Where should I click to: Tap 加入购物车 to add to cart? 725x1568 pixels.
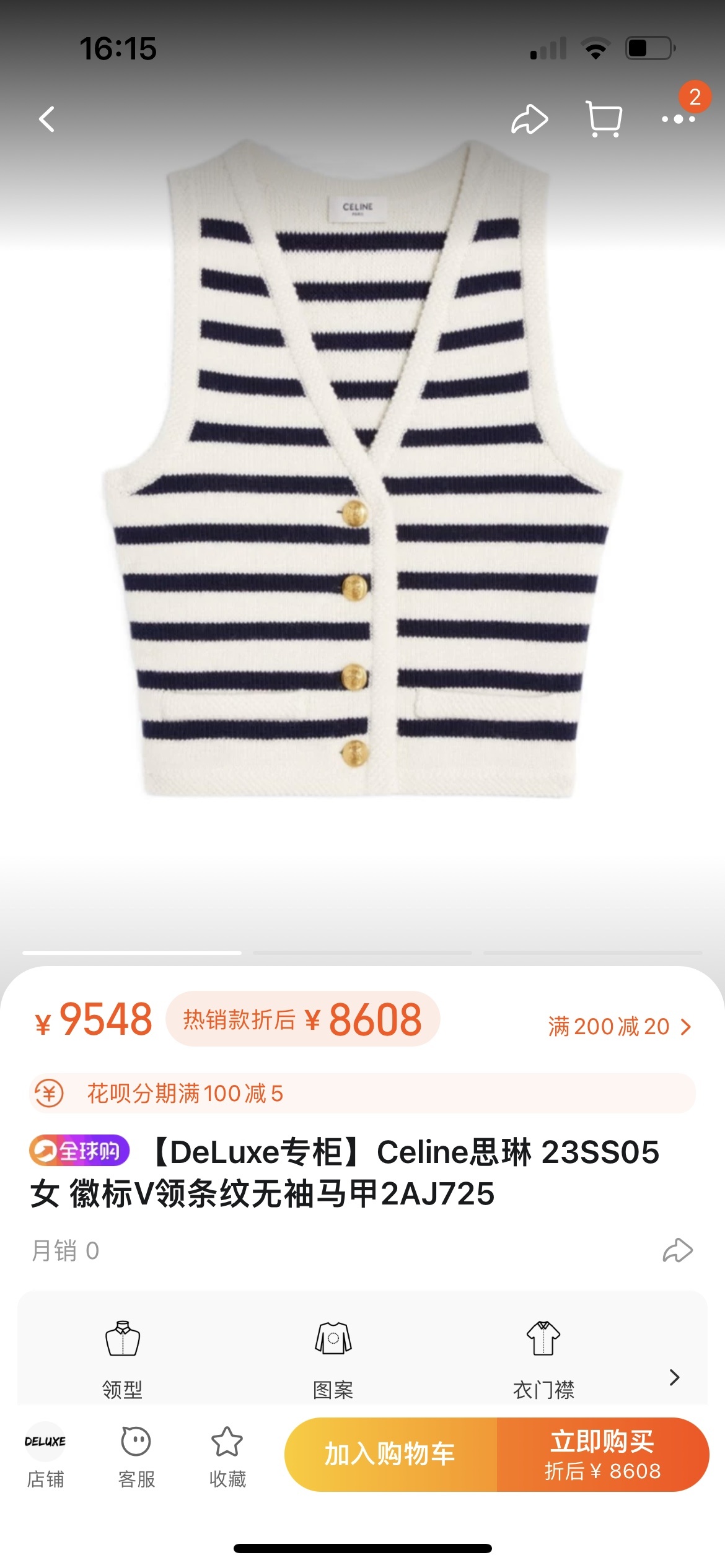click(x=390, y=1454)
